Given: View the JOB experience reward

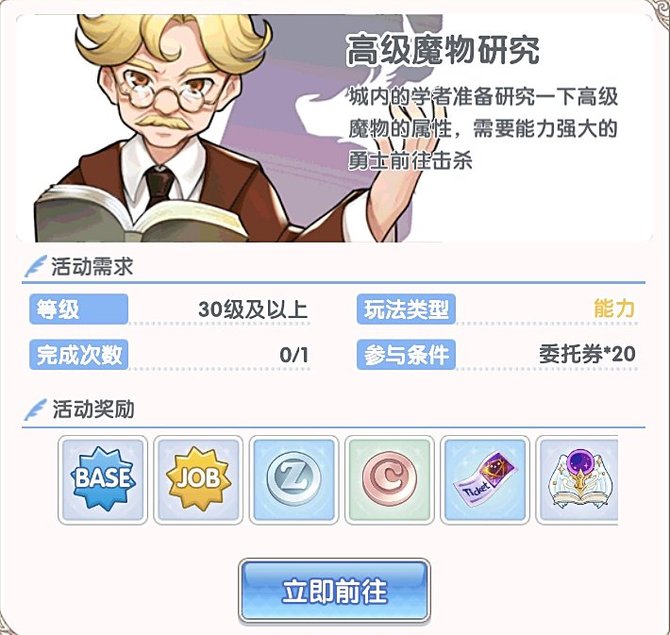Looking at the screenshot, I should coord(198,479).
